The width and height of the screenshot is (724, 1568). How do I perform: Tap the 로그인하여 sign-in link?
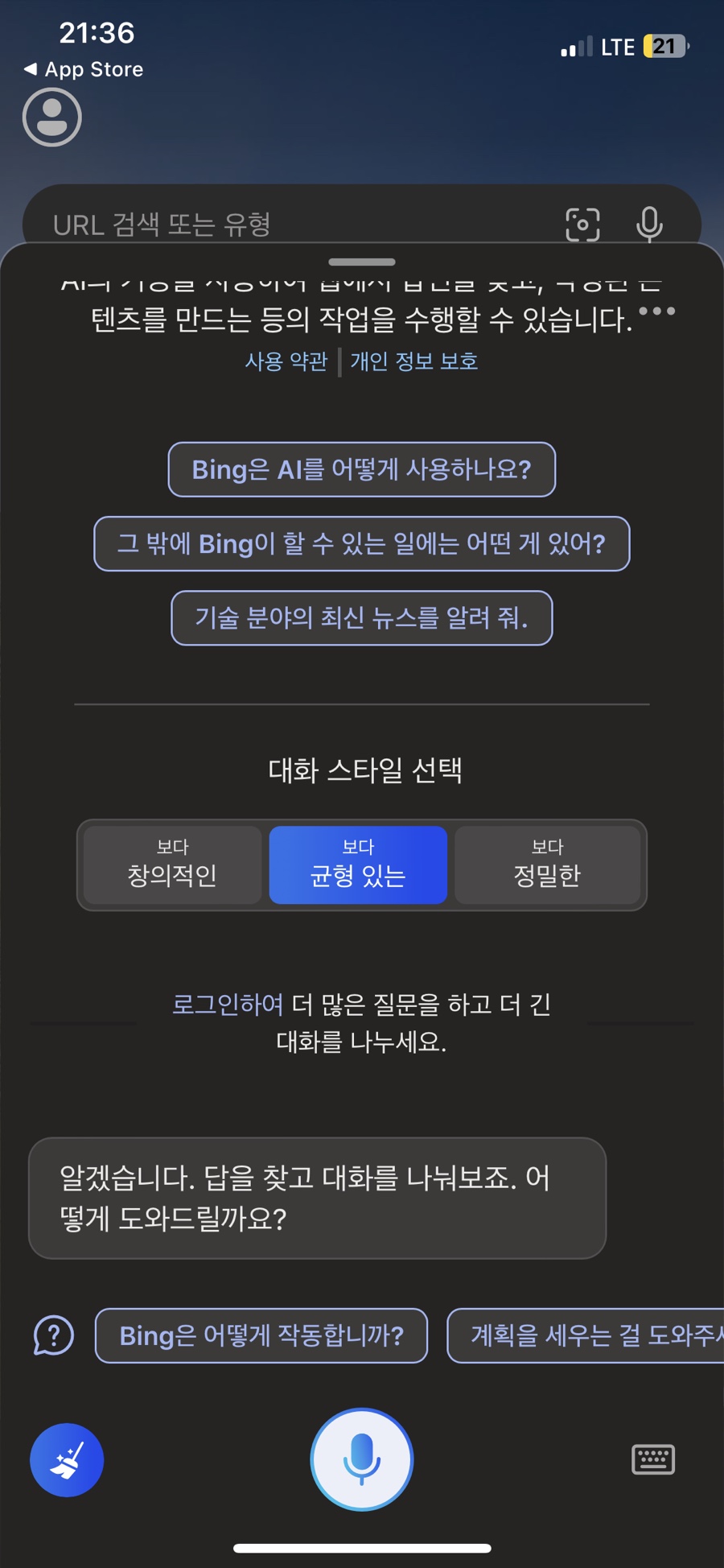tap(228, 1005)
